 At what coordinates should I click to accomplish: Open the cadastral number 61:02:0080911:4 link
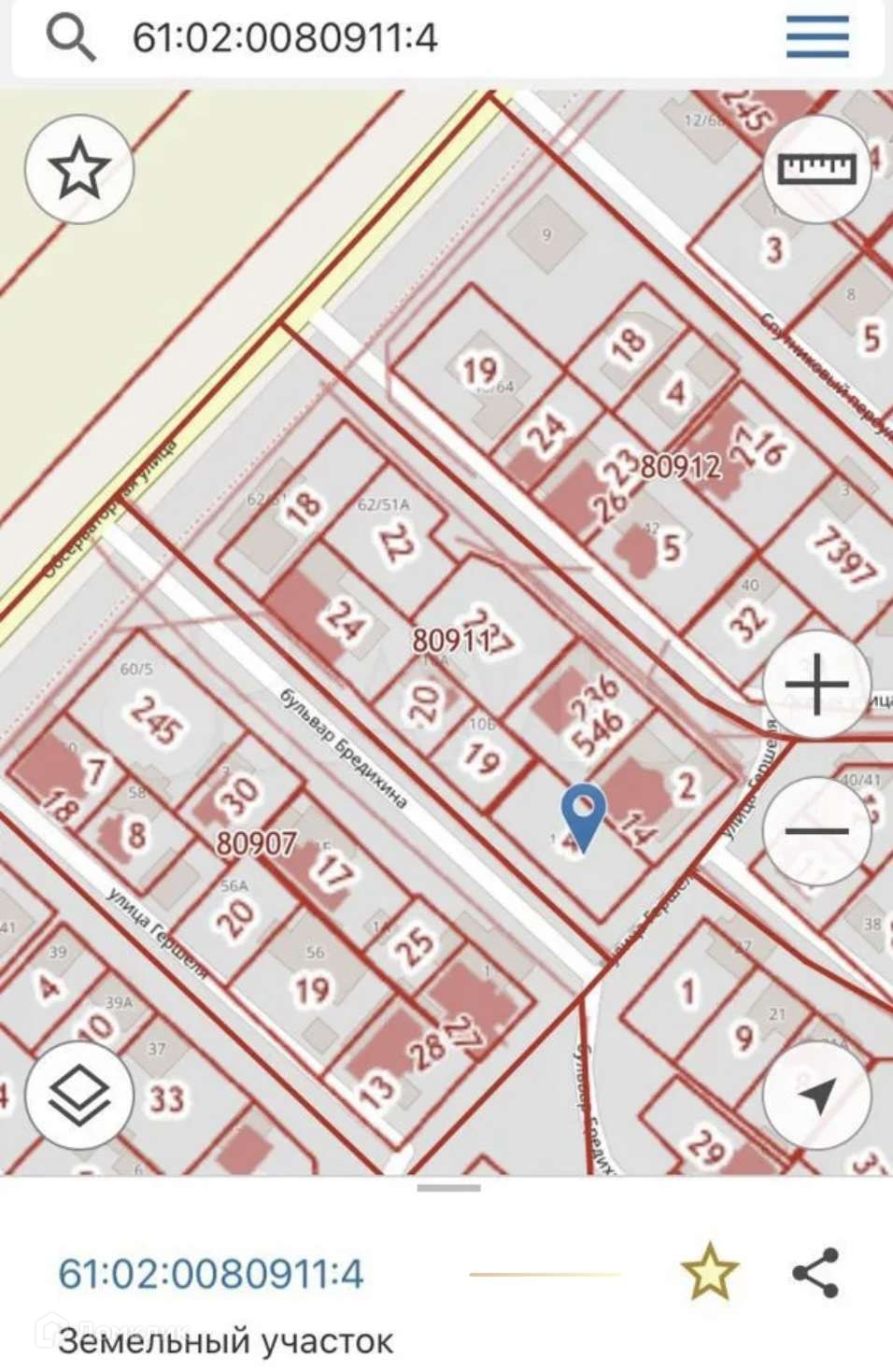[211, 1274]
